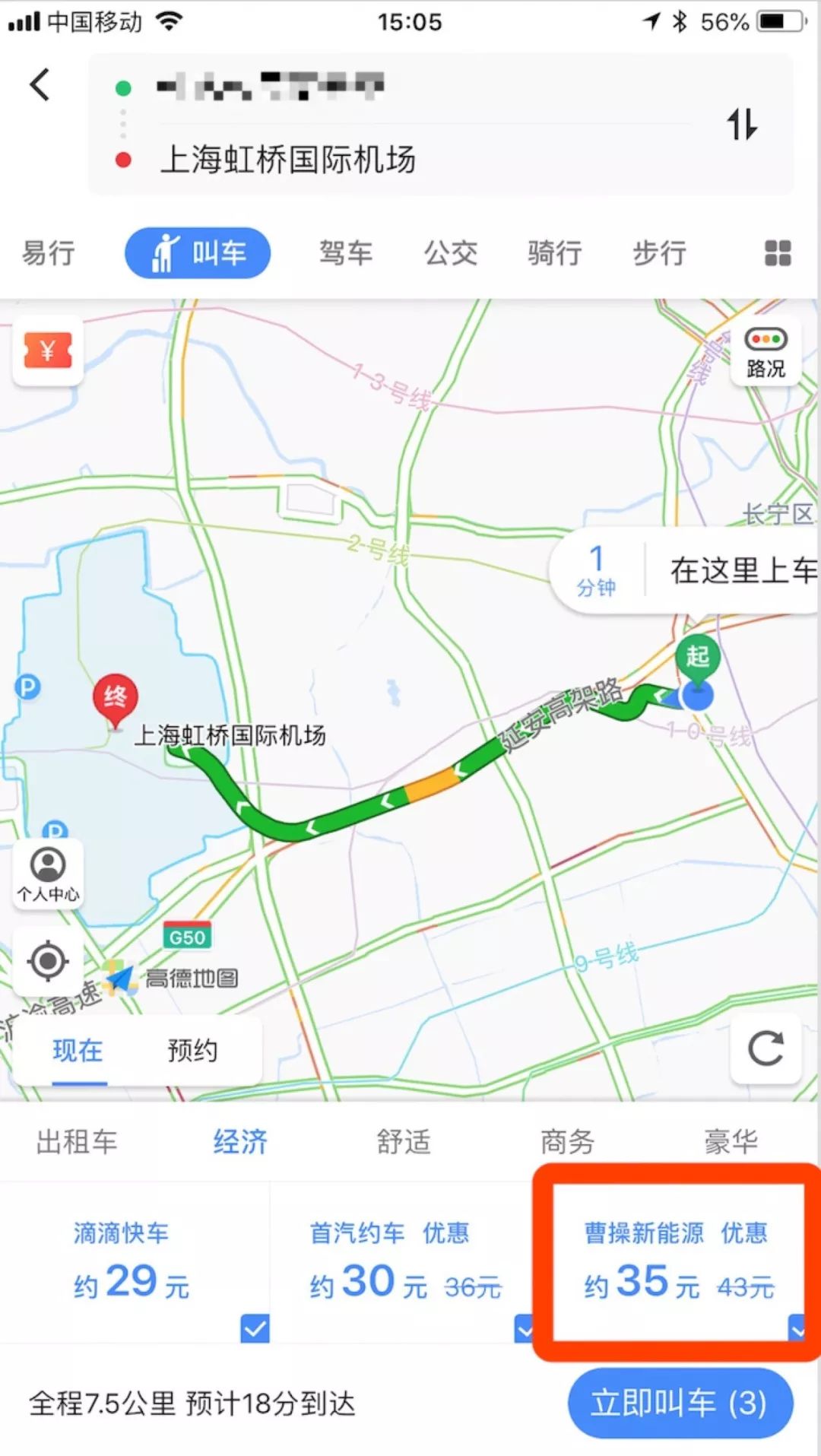Refresh ride prices with the reload icon

click(766, 1045)
